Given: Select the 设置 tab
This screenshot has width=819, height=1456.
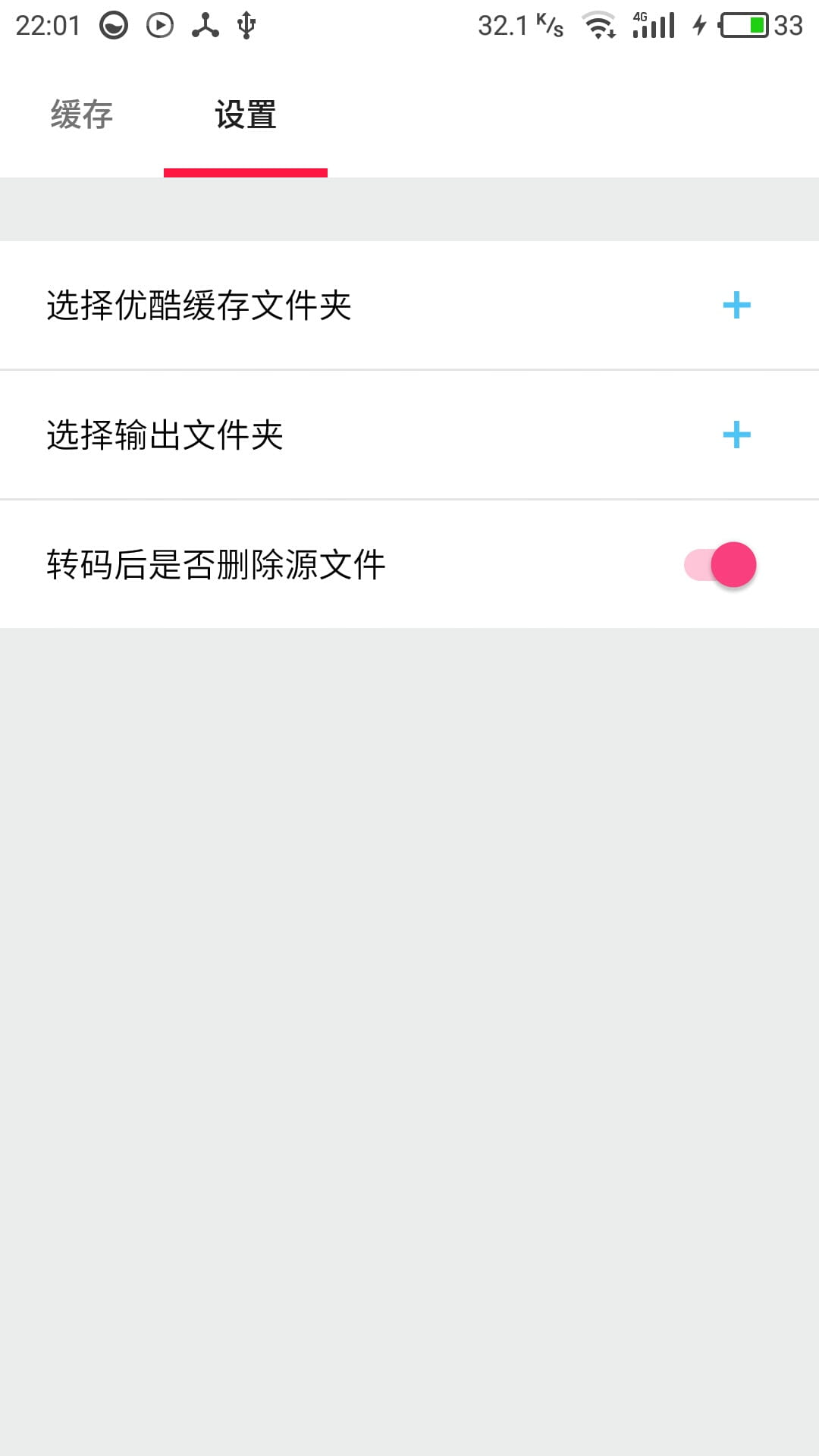Looking at the screenshot, I should 245,115.
